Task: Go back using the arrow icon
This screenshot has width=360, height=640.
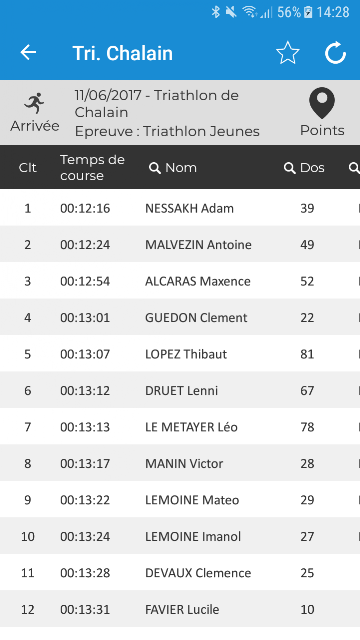Action: pos(28,52)
